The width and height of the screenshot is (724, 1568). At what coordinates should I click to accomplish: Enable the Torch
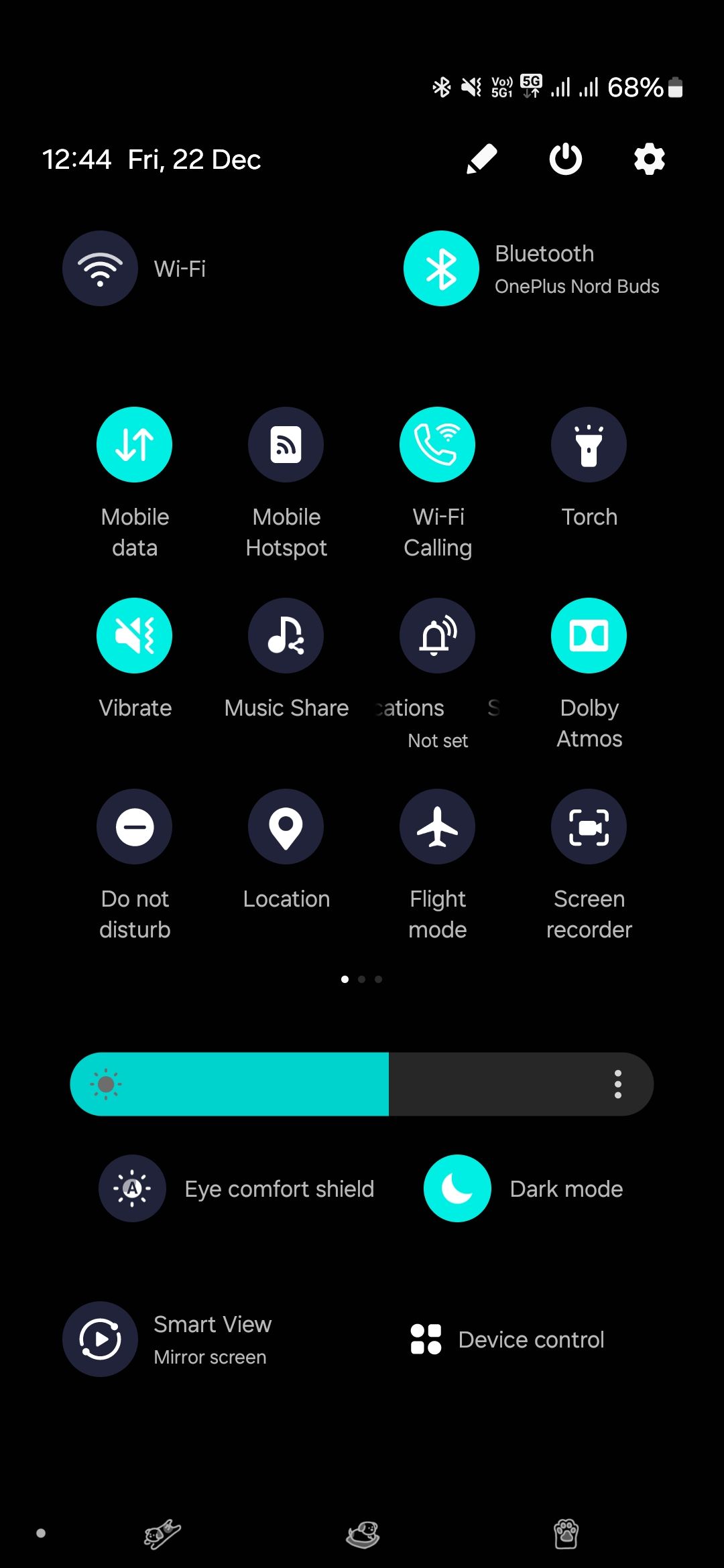(x=589, y=444)
